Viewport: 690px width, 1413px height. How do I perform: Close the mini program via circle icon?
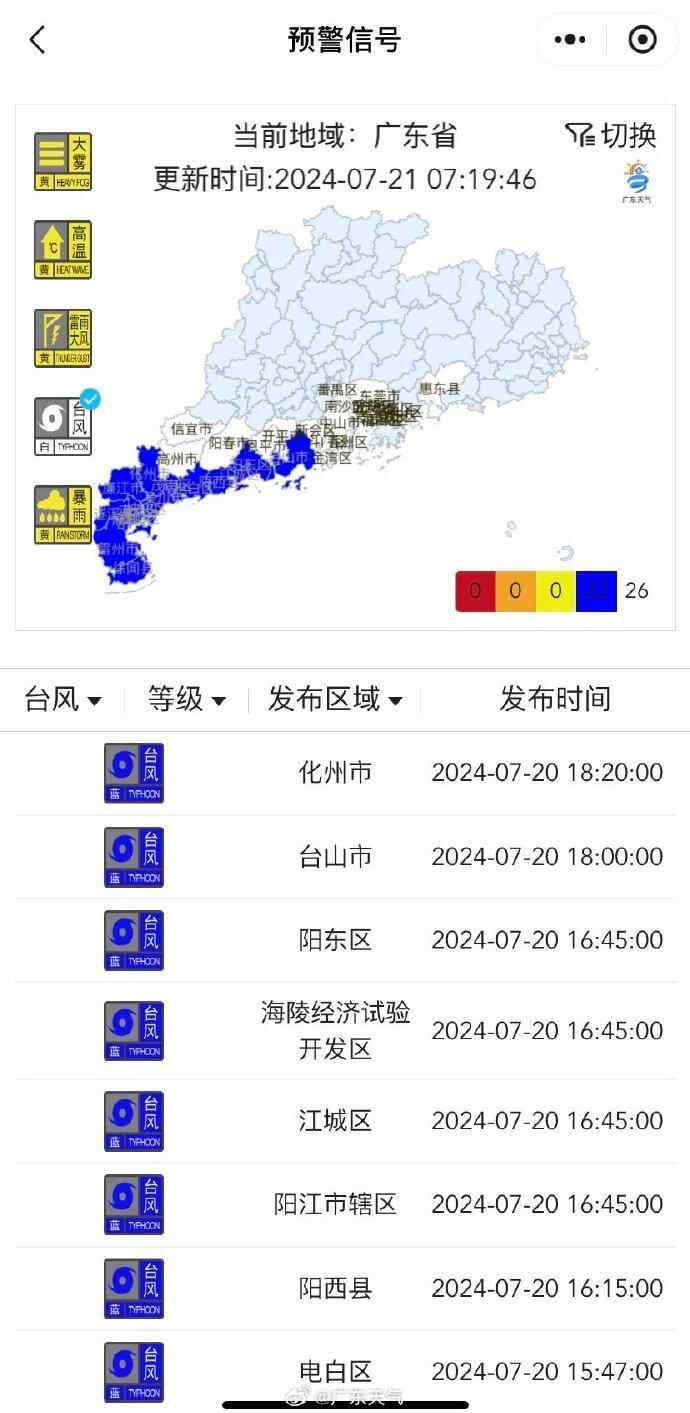[642, 40]
